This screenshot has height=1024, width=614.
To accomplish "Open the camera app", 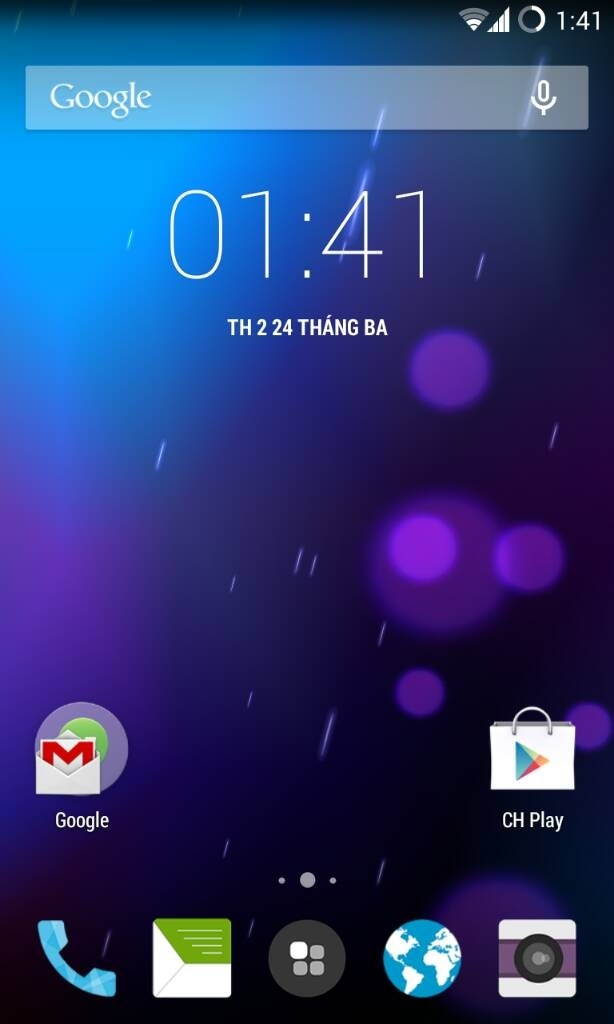I will 537,958.
